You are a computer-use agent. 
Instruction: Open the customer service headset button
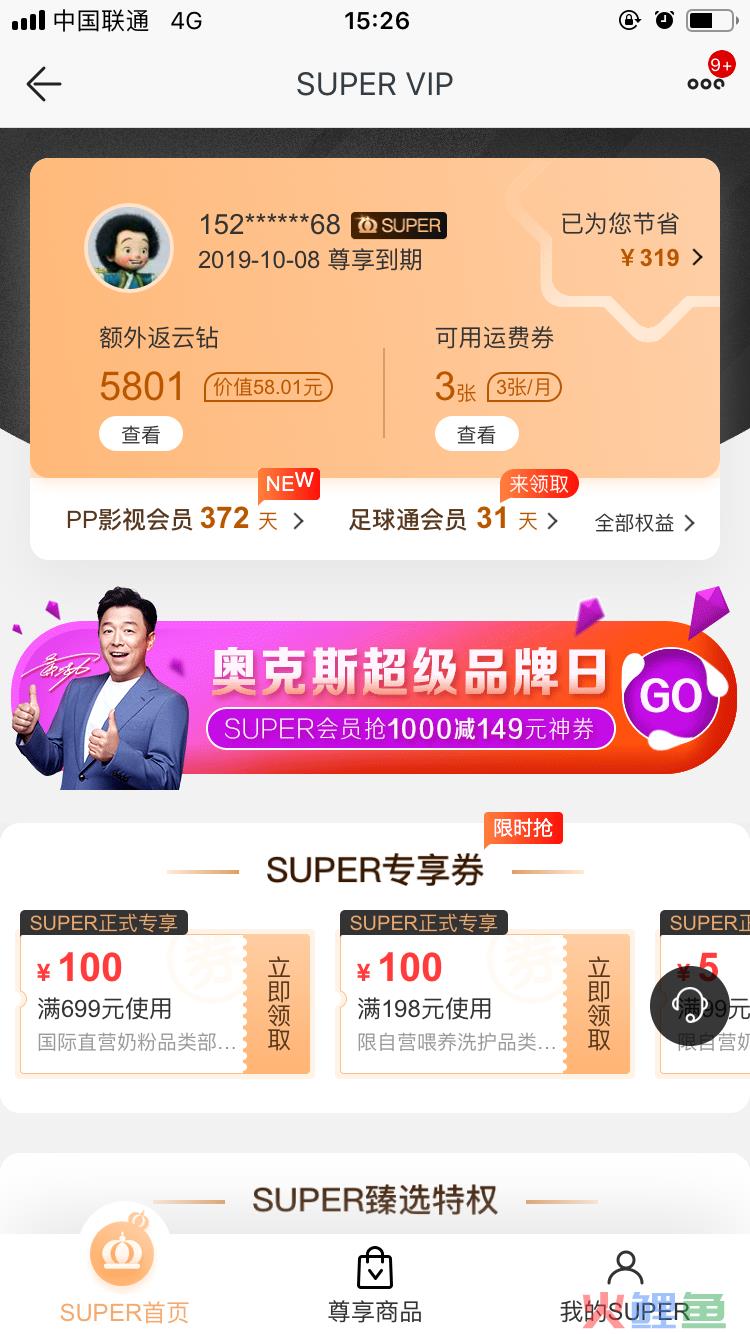pyautogui.click(x=690, y=1004)
